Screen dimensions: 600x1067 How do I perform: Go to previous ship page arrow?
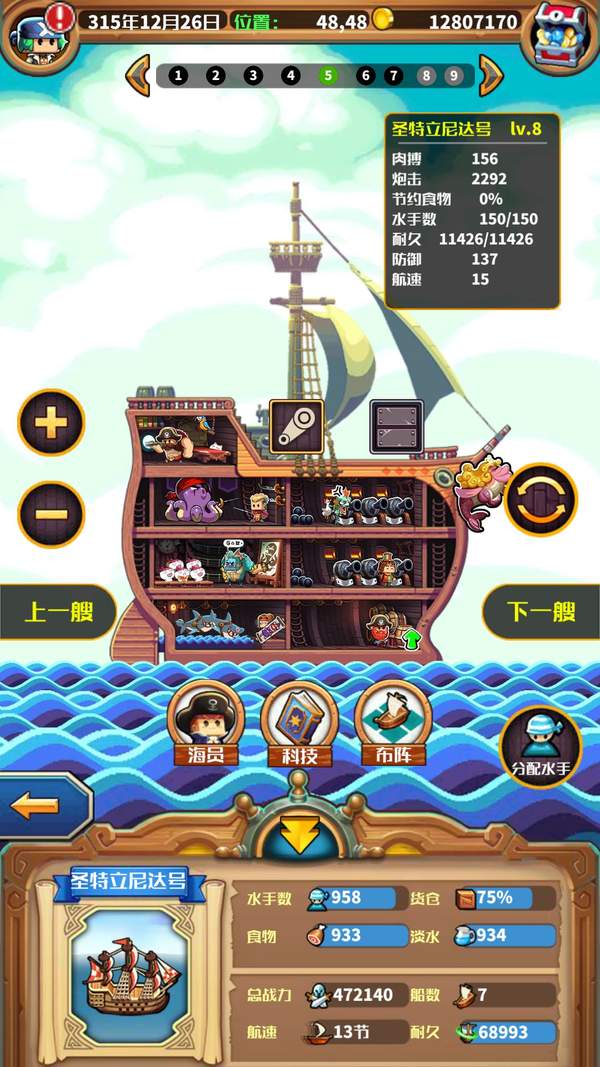(137, 76)
